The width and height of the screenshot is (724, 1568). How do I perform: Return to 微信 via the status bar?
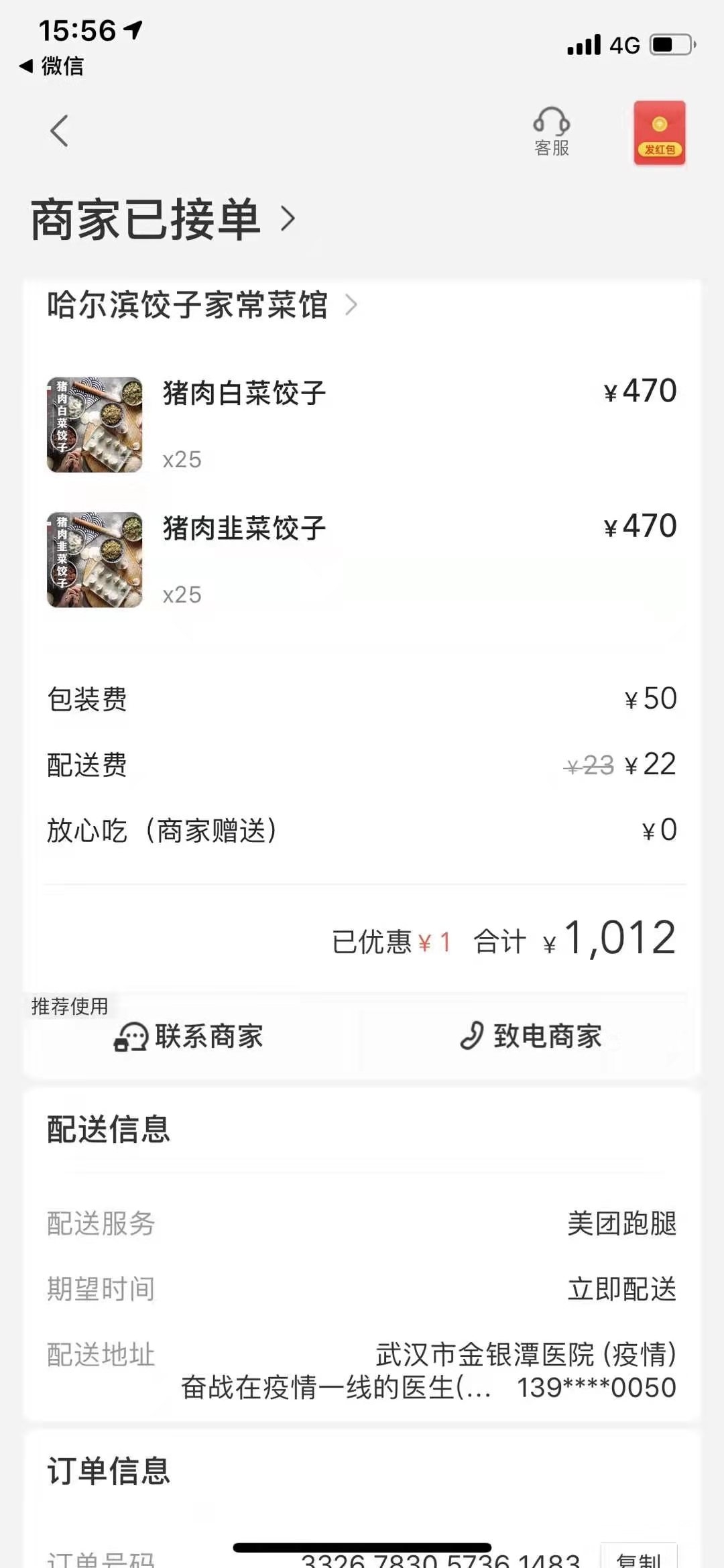click(x=52, y=66)
